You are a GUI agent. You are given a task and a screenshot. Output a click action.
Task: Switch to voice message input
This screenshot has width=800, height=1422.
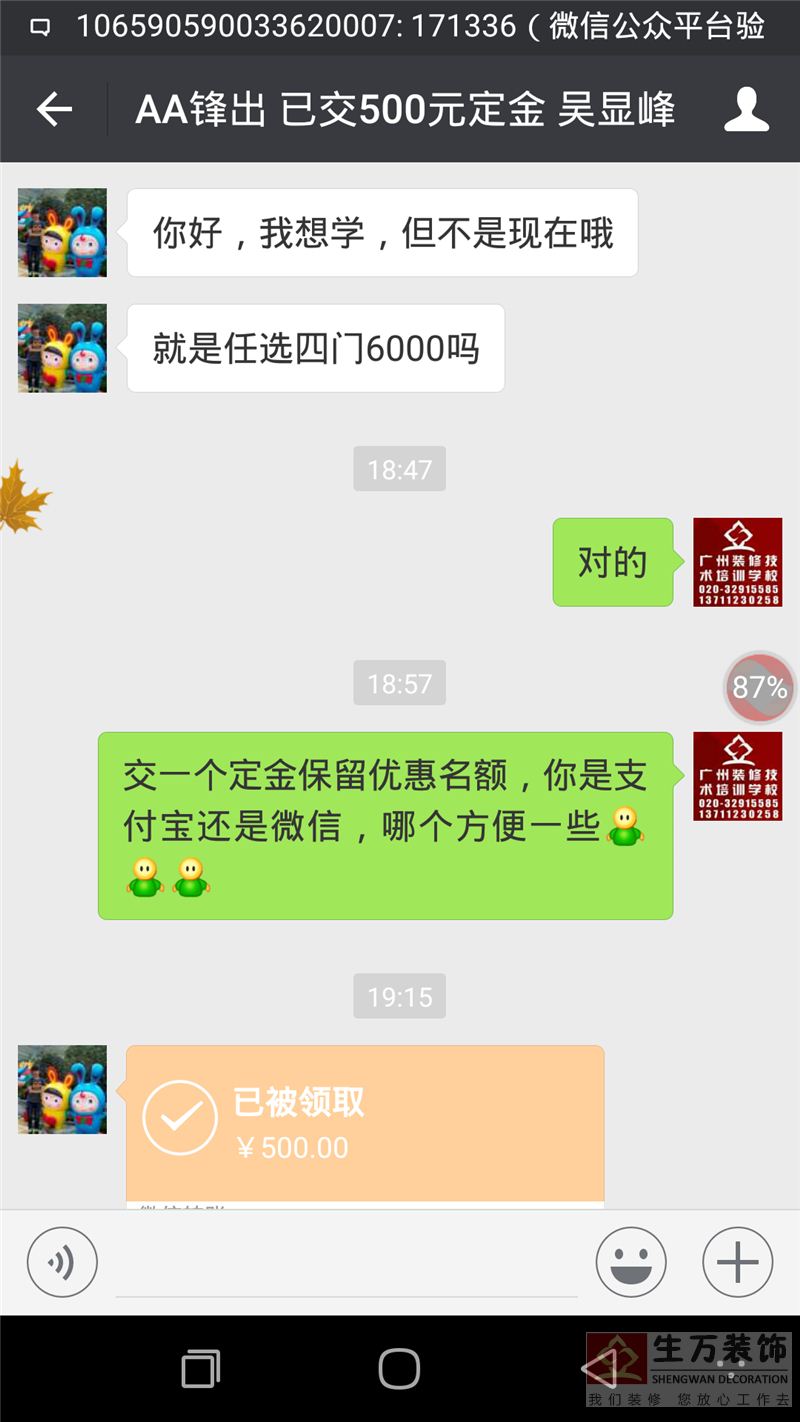[x=62, y=1262]
